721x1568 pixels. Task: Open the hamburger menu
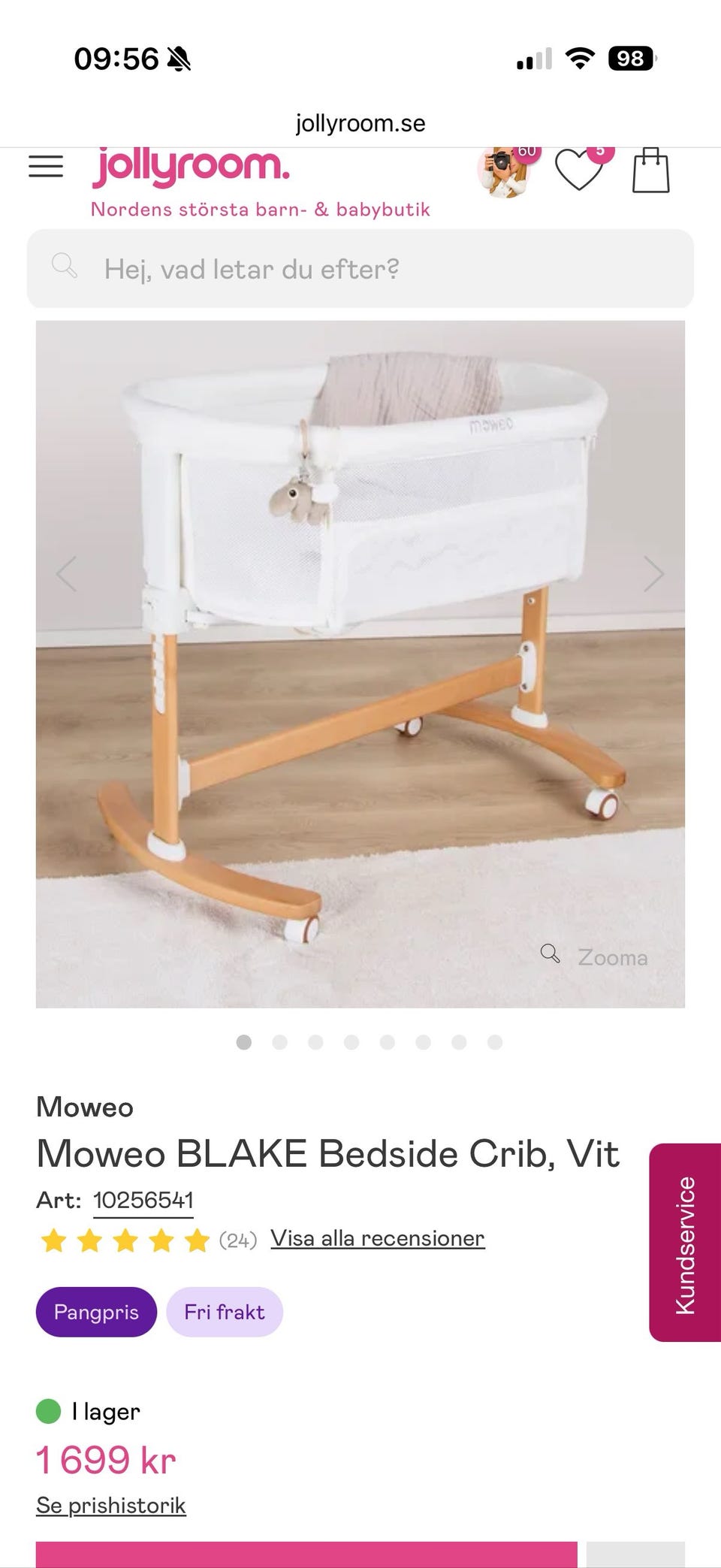[46, 166]
